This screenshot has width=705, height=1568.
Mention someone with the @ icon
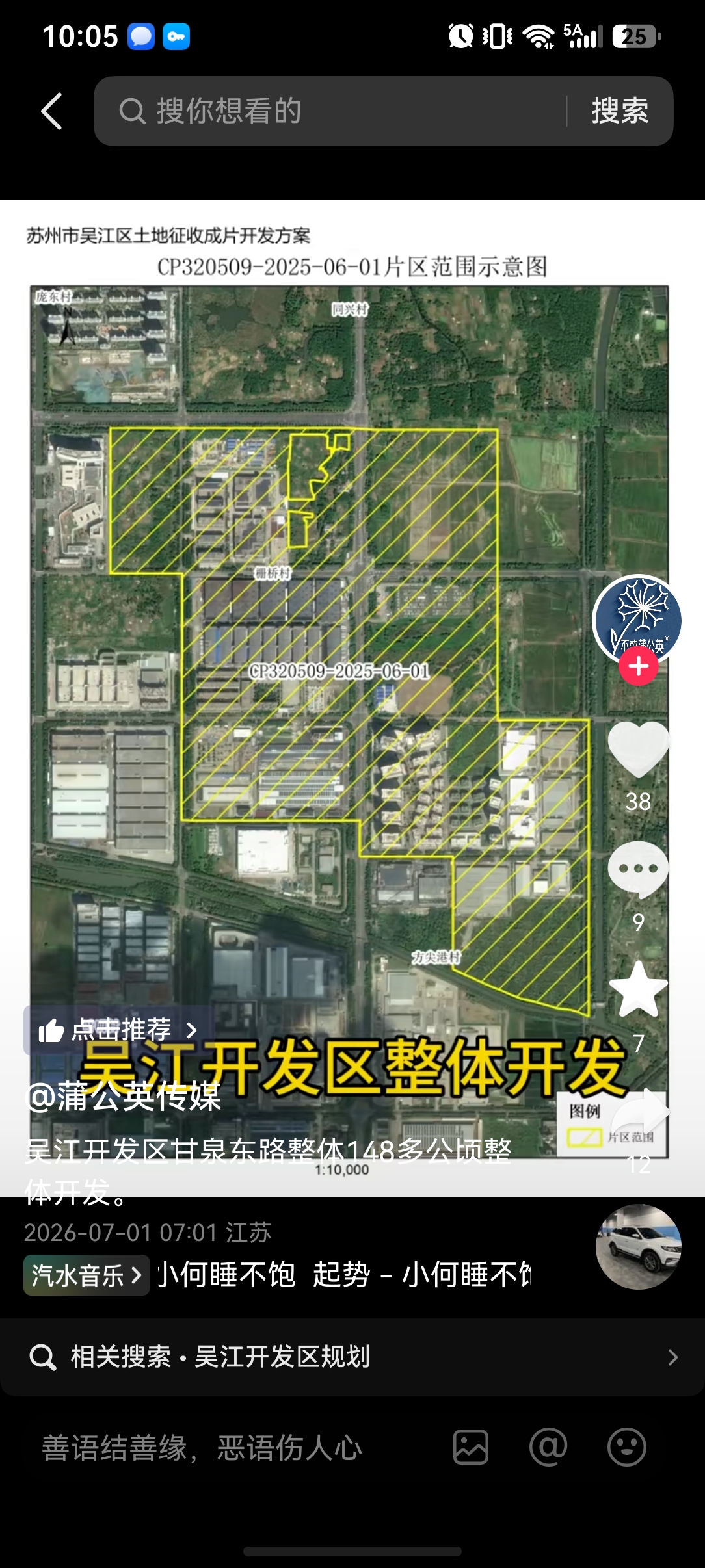click(548, 1447)
